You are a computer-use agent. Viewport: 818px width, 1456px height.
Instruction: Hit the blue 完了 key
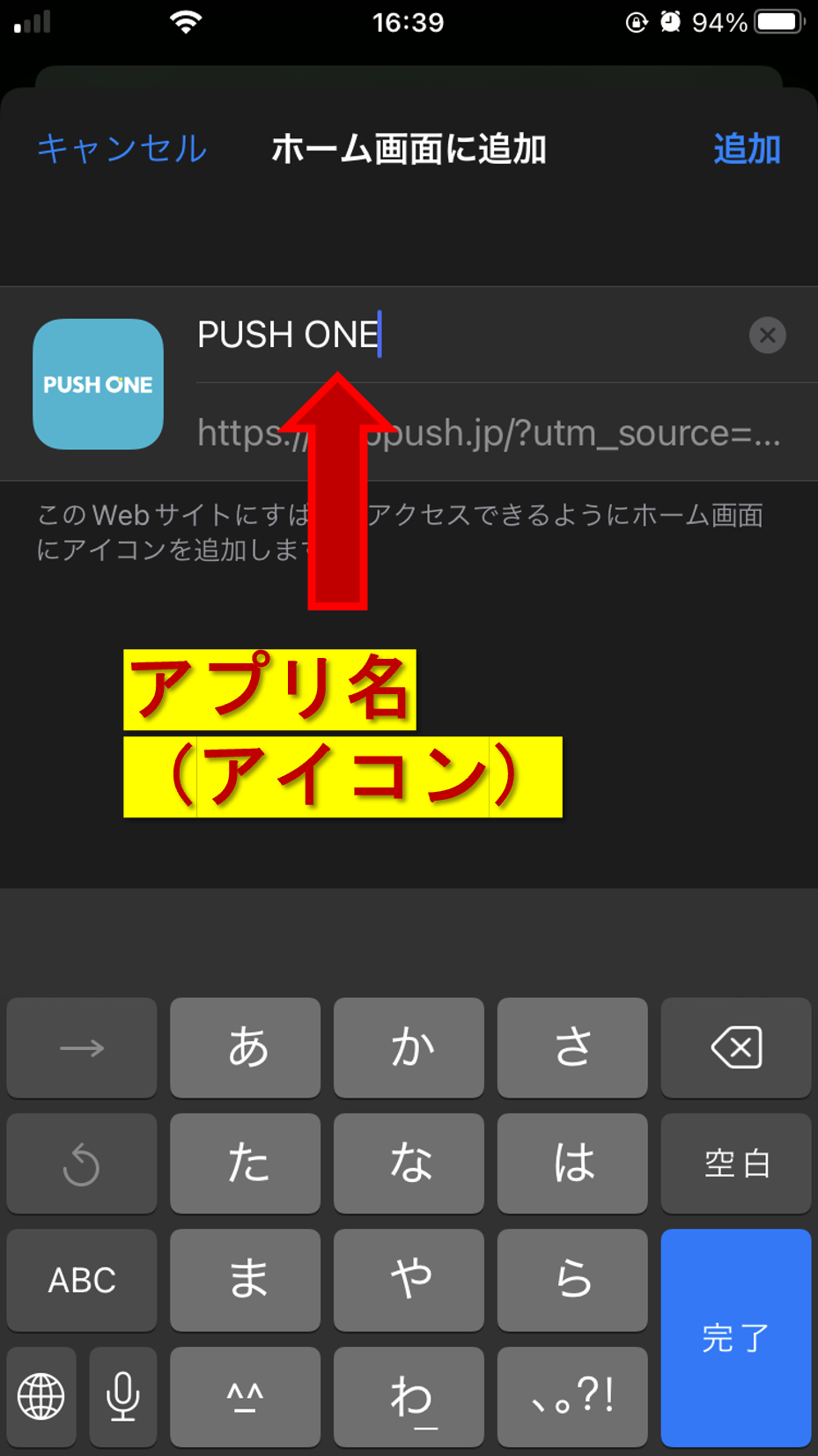point(735,1337)
